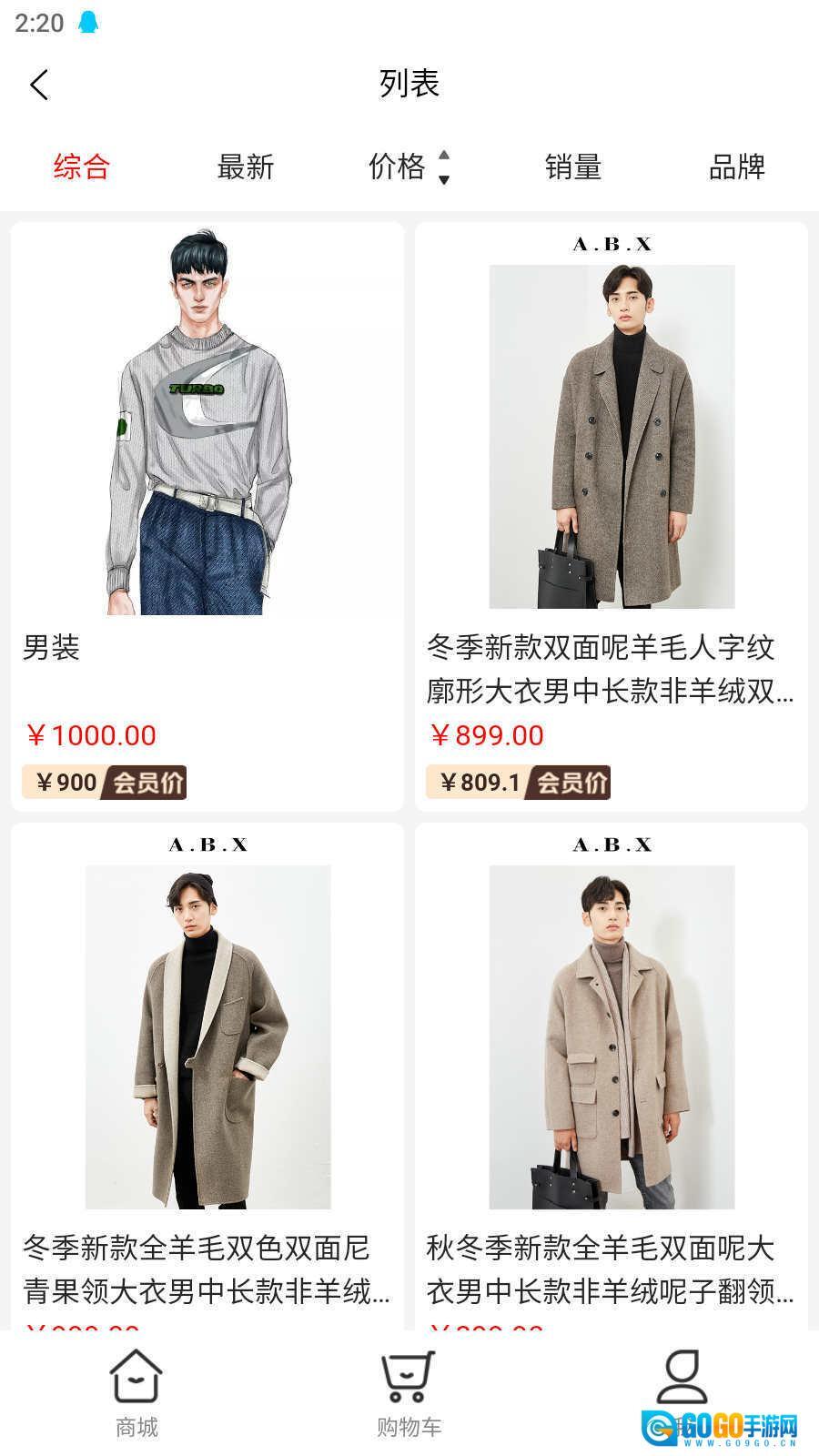This screenshot has height=1456, width=819.
Task: View the 全羊毛双色双面尼青果领大衣 product
Action: [x=207, y=1074]
